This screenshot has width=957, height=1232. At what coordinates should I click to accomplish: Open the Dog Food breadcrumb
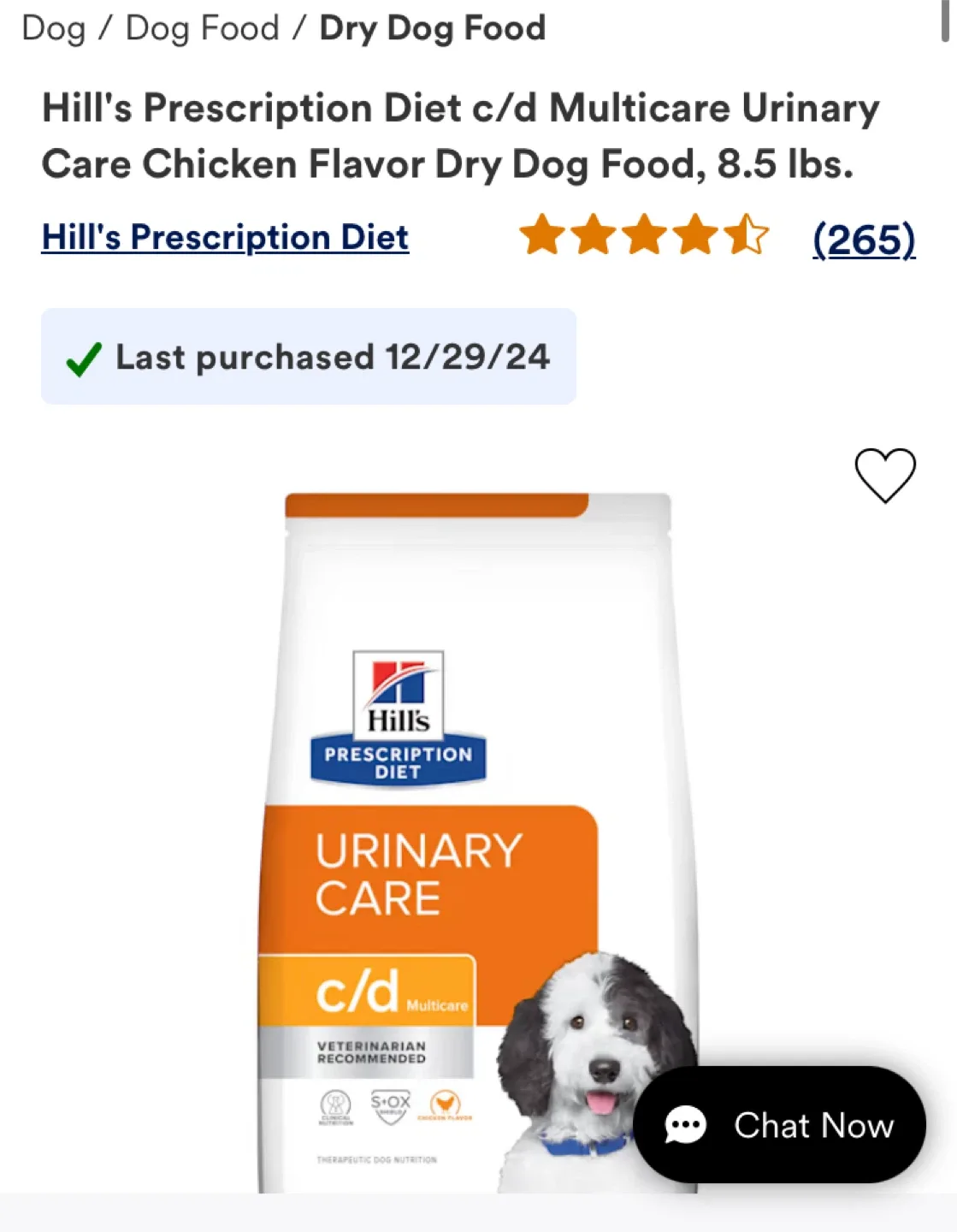[x=203, y=28]
